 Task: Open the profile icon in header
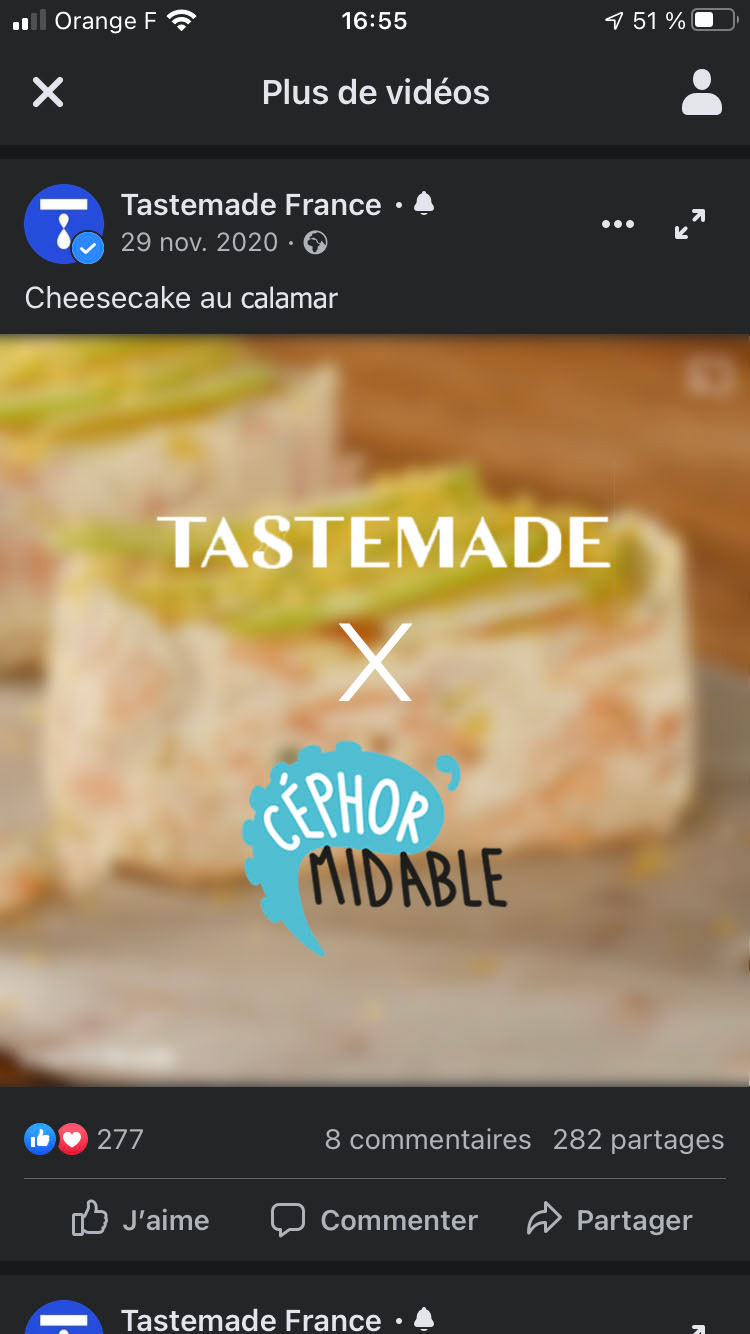702,93
